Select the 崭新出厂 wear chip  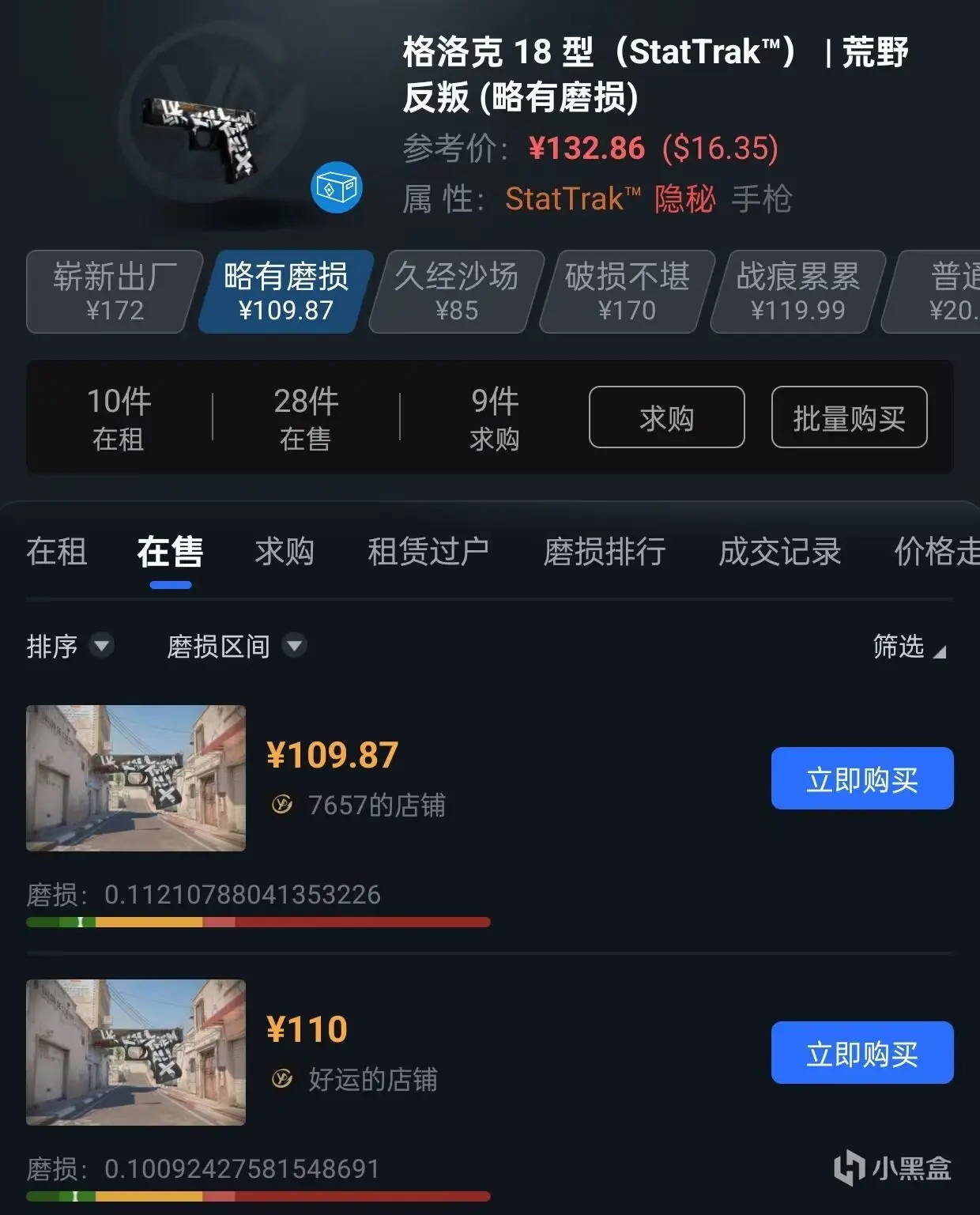pyautogui.click(x=114, y=292)
